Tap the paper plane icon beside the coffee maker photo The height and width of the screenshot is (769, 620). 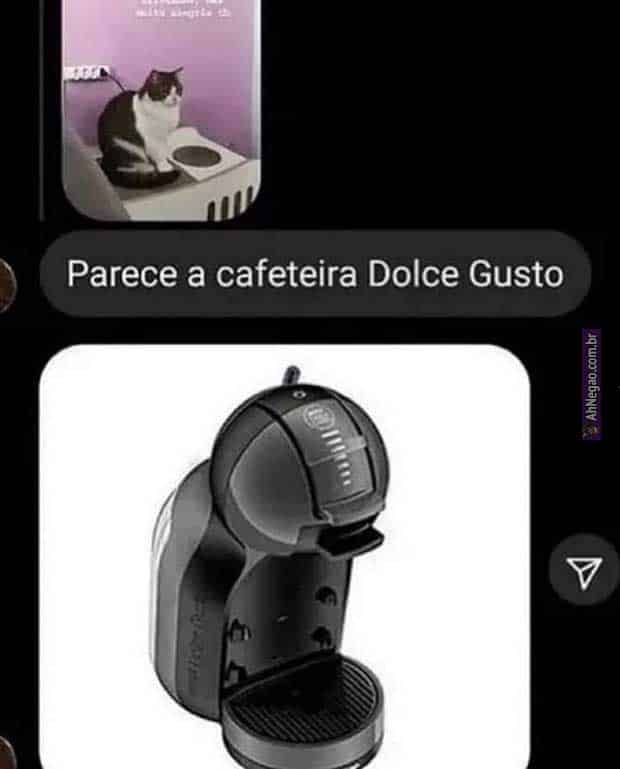tap(584, 570)
